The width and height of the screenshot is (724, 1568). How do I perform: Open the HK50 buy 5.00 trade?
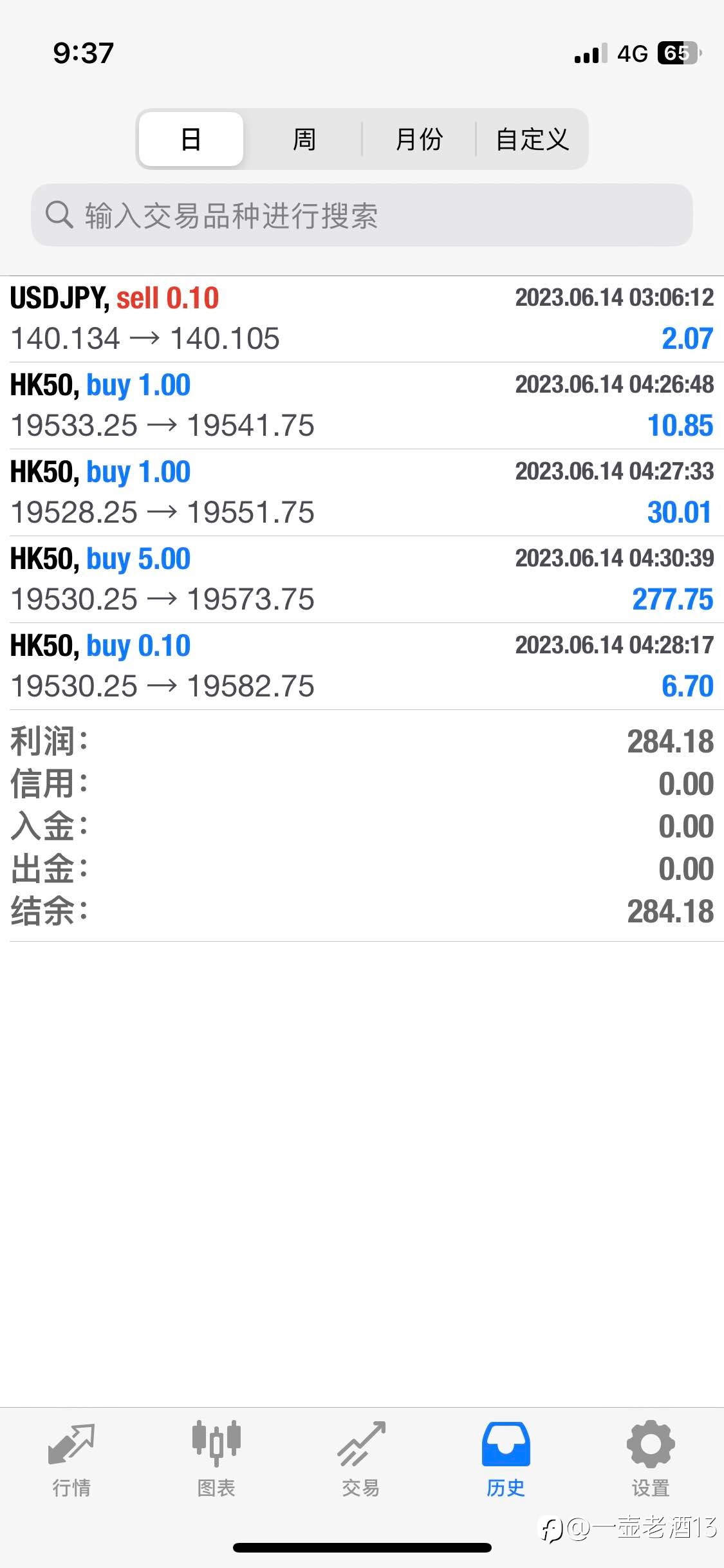[362, 579]
